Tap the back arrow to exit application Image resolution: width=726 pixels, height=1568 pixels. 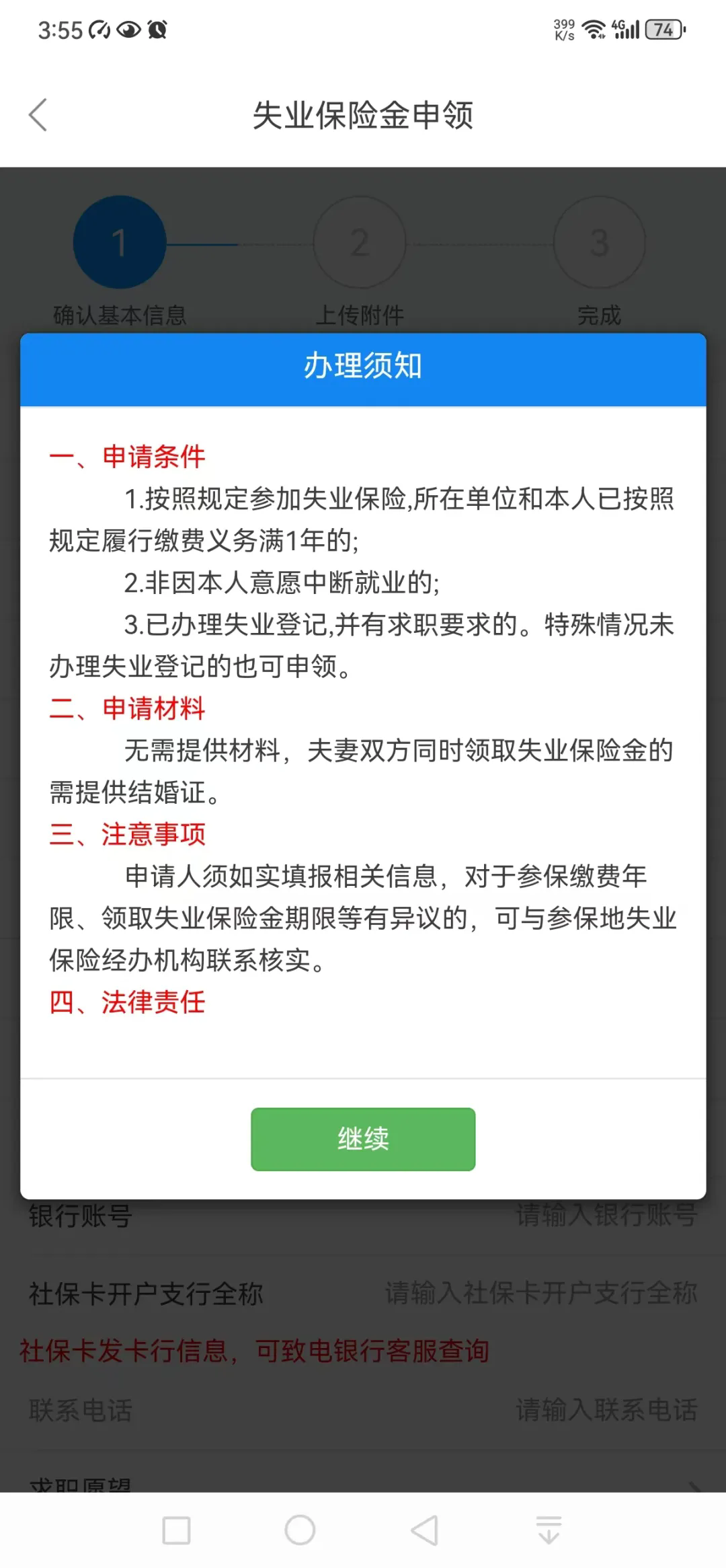38,115
